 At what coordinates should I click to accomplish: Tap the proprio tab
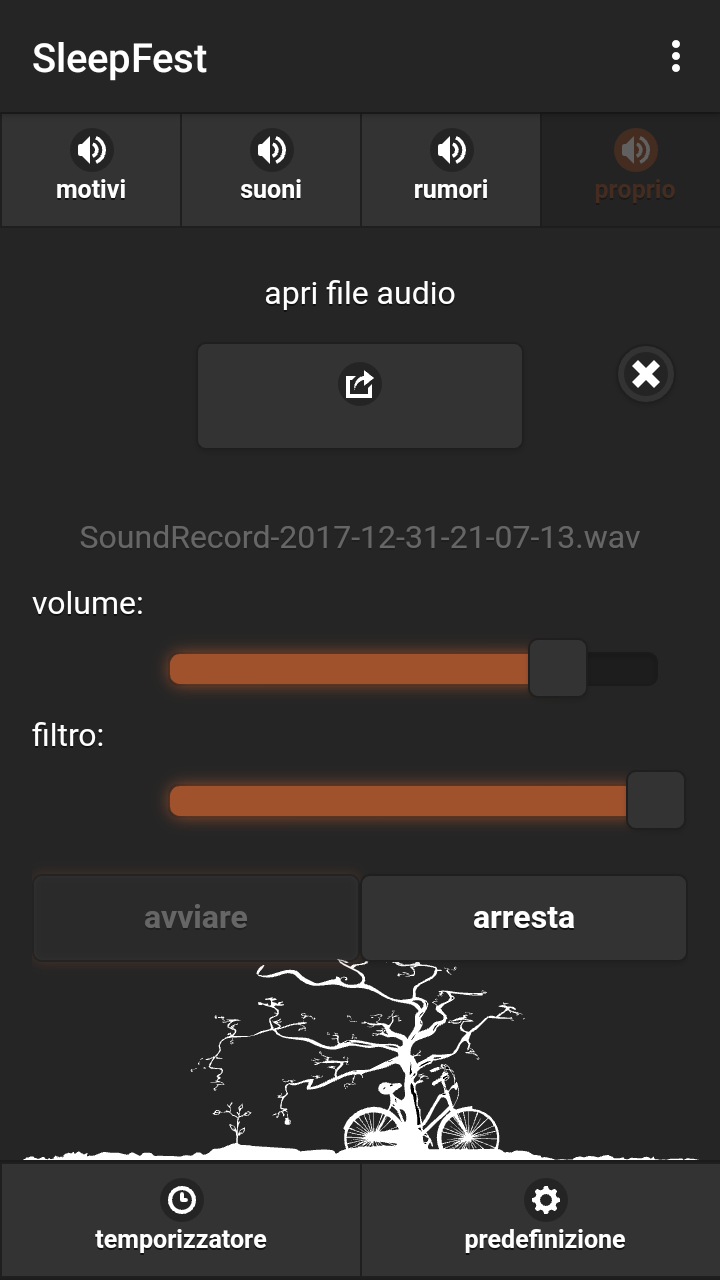coord(634,170)
